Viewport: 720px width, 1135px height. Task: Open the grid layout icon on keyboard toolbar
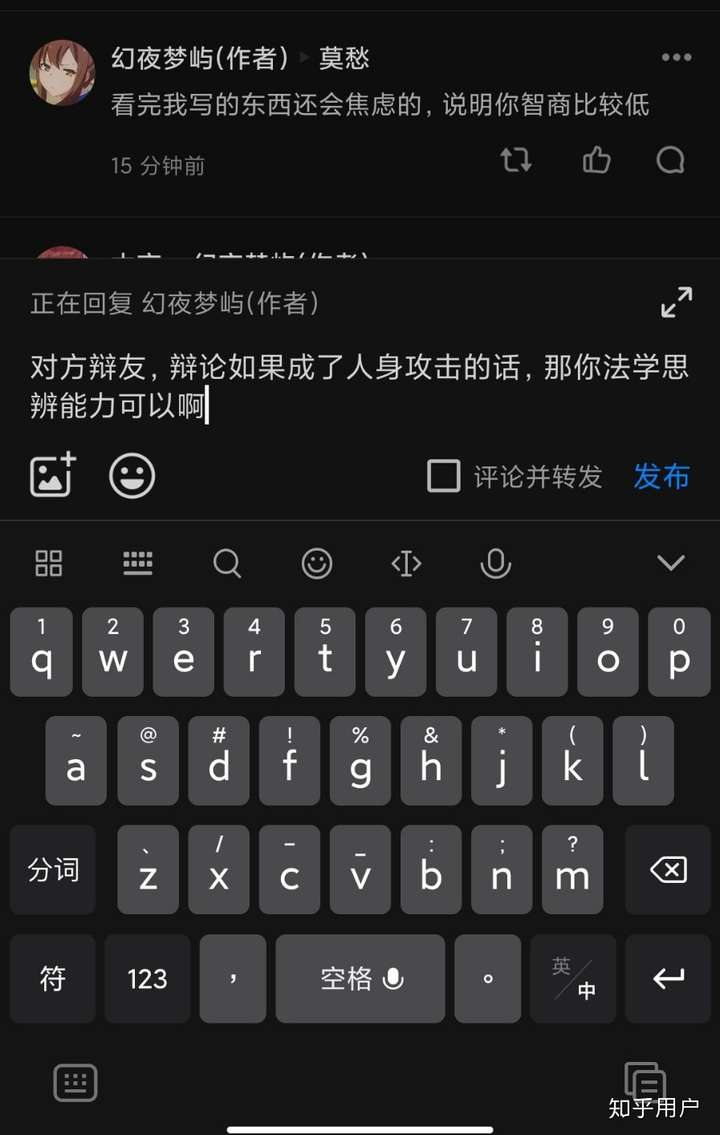48,563
